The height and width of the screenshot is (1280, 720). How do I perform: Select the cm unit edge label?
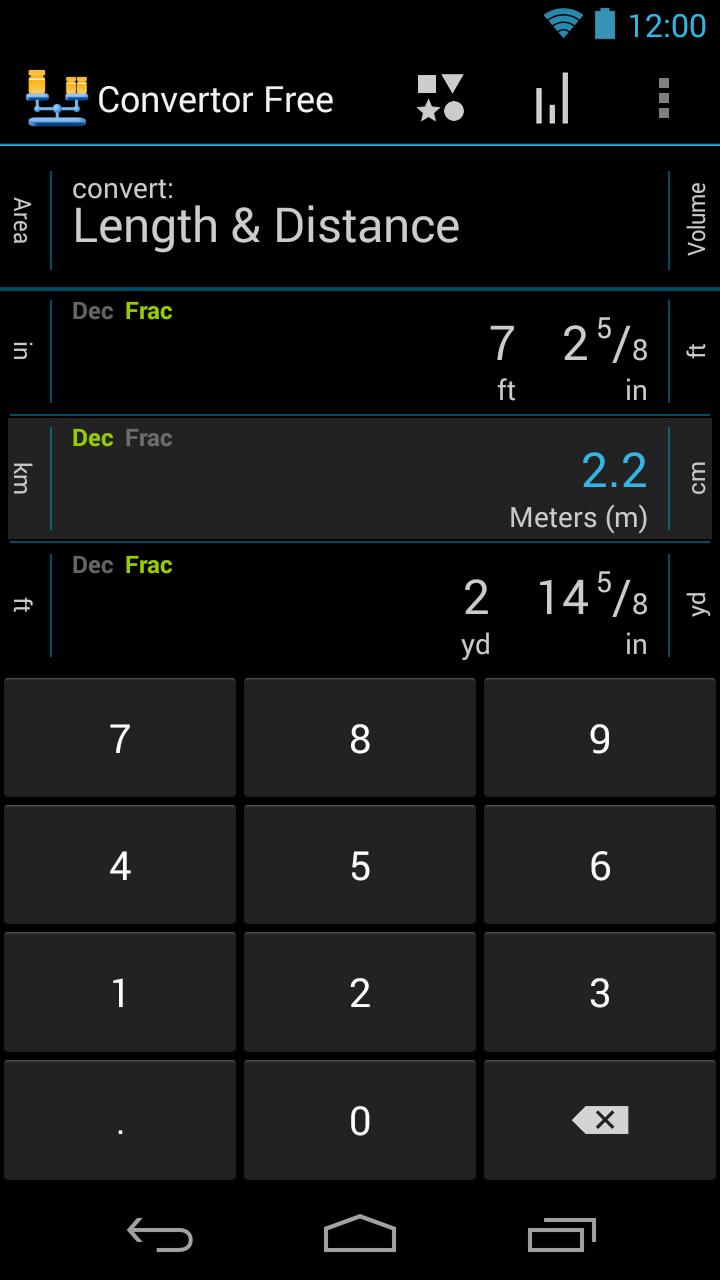pos(697,479)
